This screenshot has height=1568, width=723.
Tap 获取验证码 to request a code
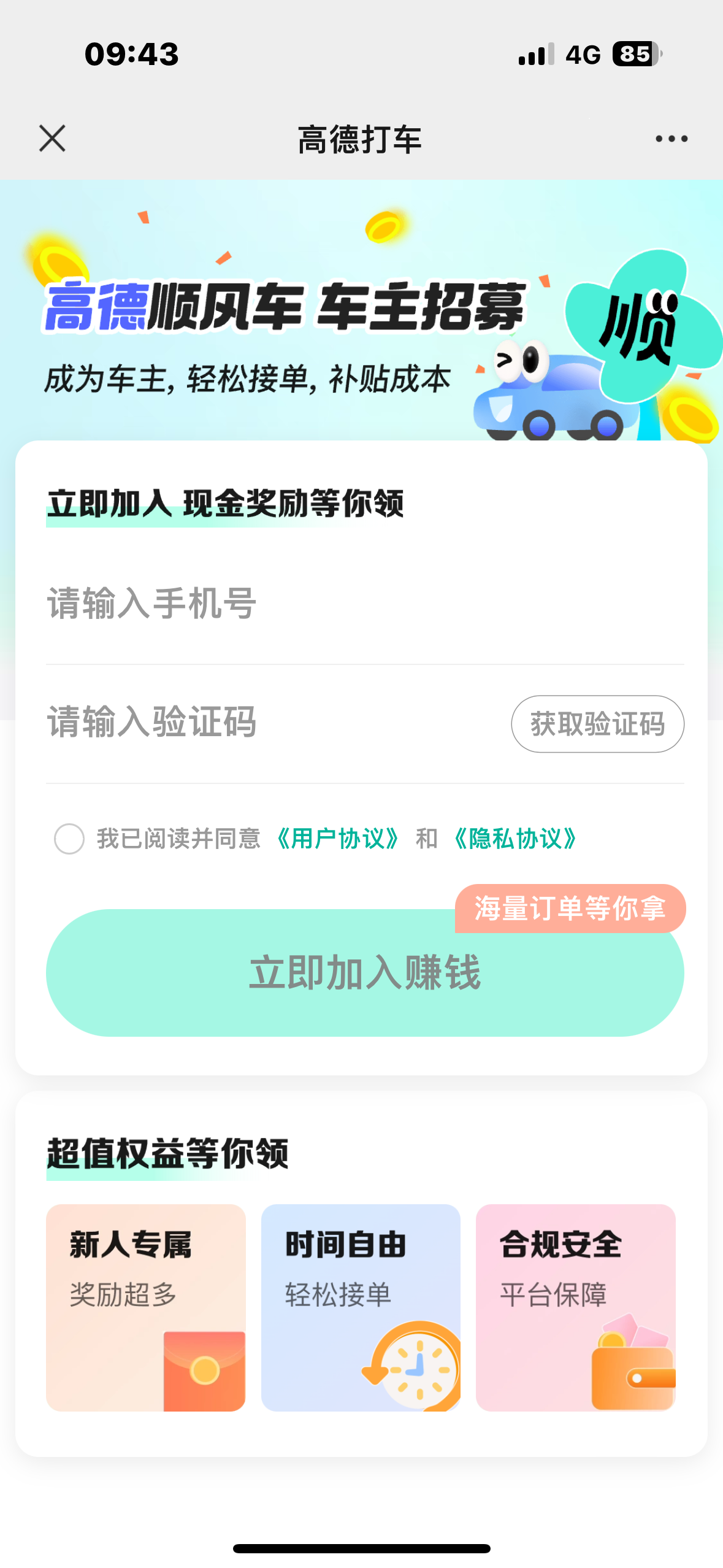point(597,724)
